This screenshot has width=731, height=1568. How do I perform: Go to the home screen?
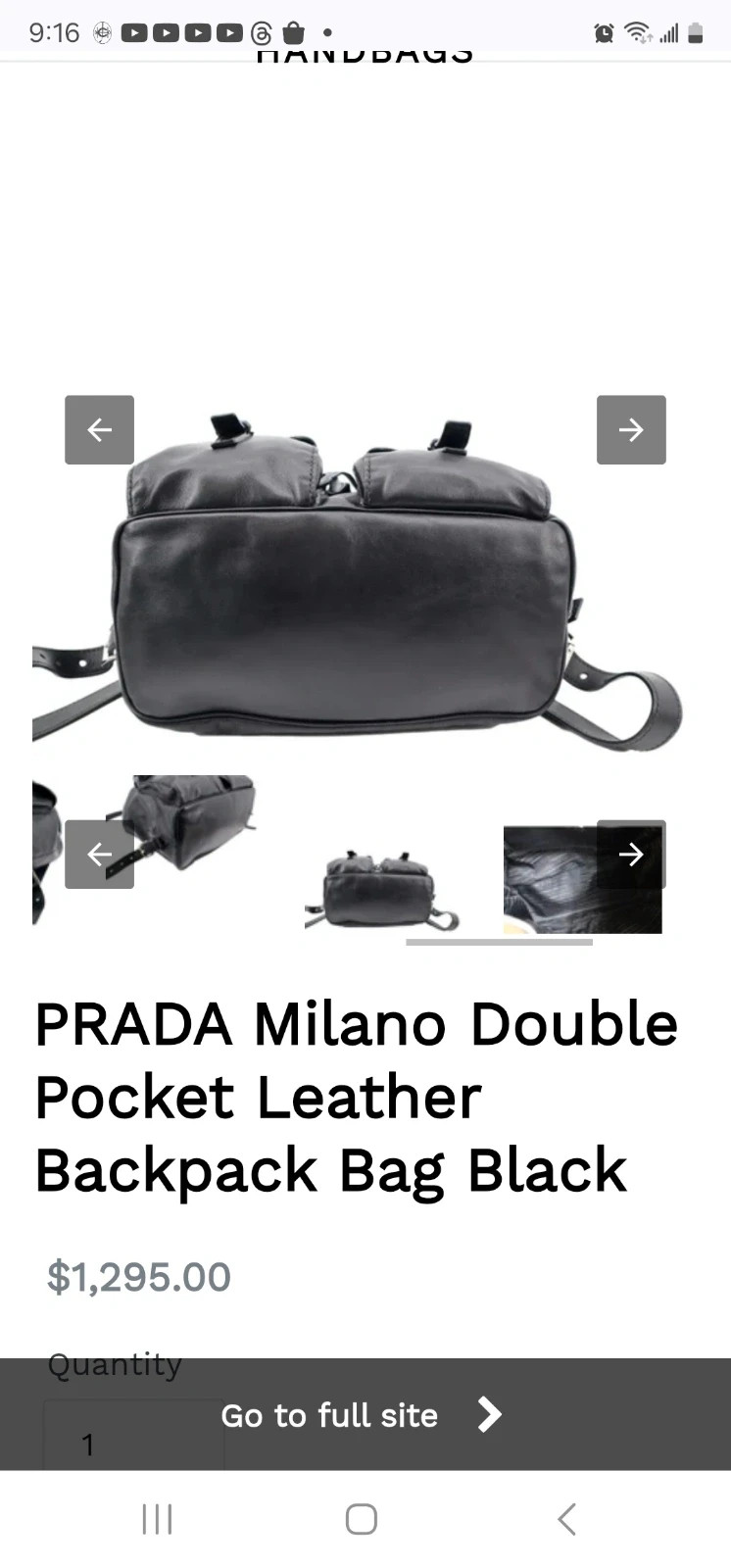coord(362,1519)
